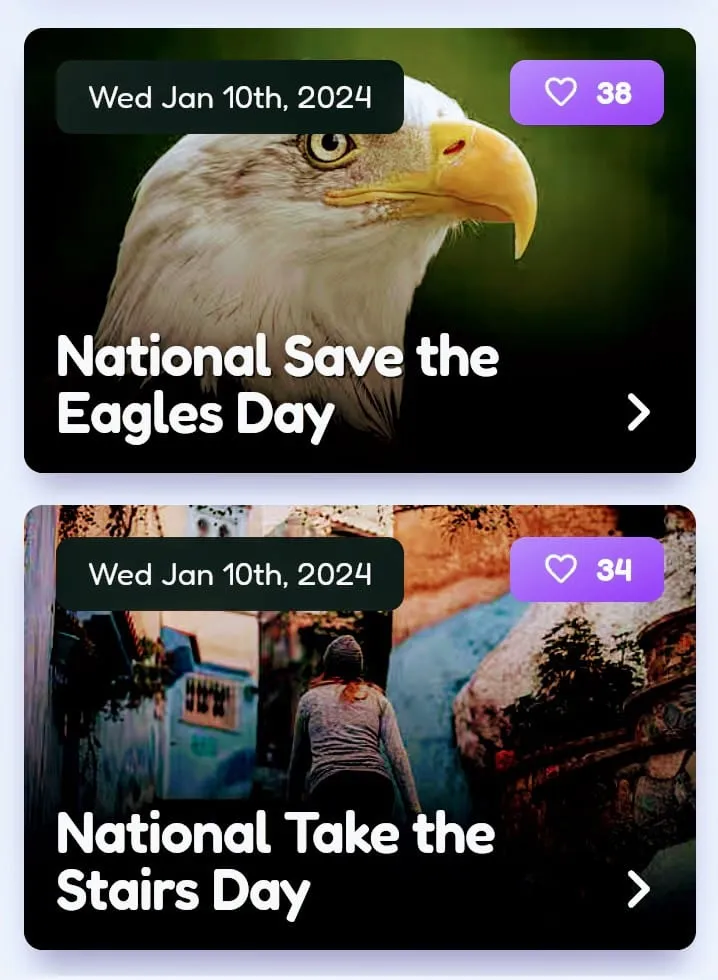The width and height of the screenshot is (718, 980).
Task: Open the National Take the Stairs Day card
Action: click(x=638, y=889)
